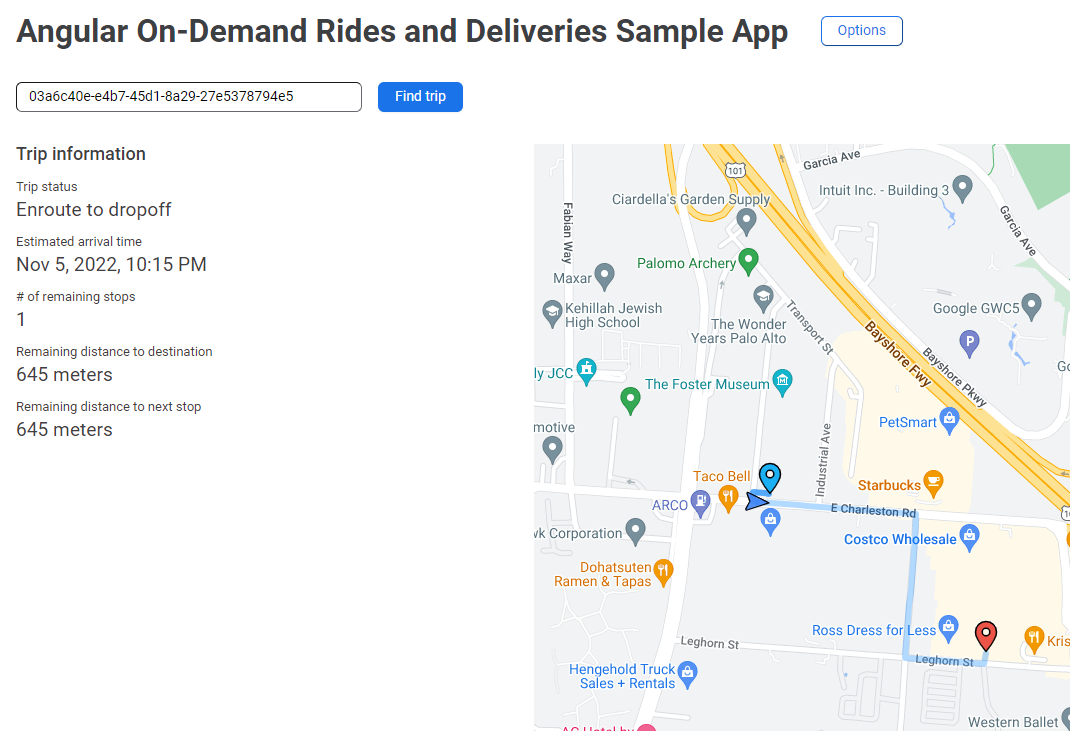Screen dimensions: 1070x731
Task: Open the ARCO gas station pin
Action: tap(702, 501)
